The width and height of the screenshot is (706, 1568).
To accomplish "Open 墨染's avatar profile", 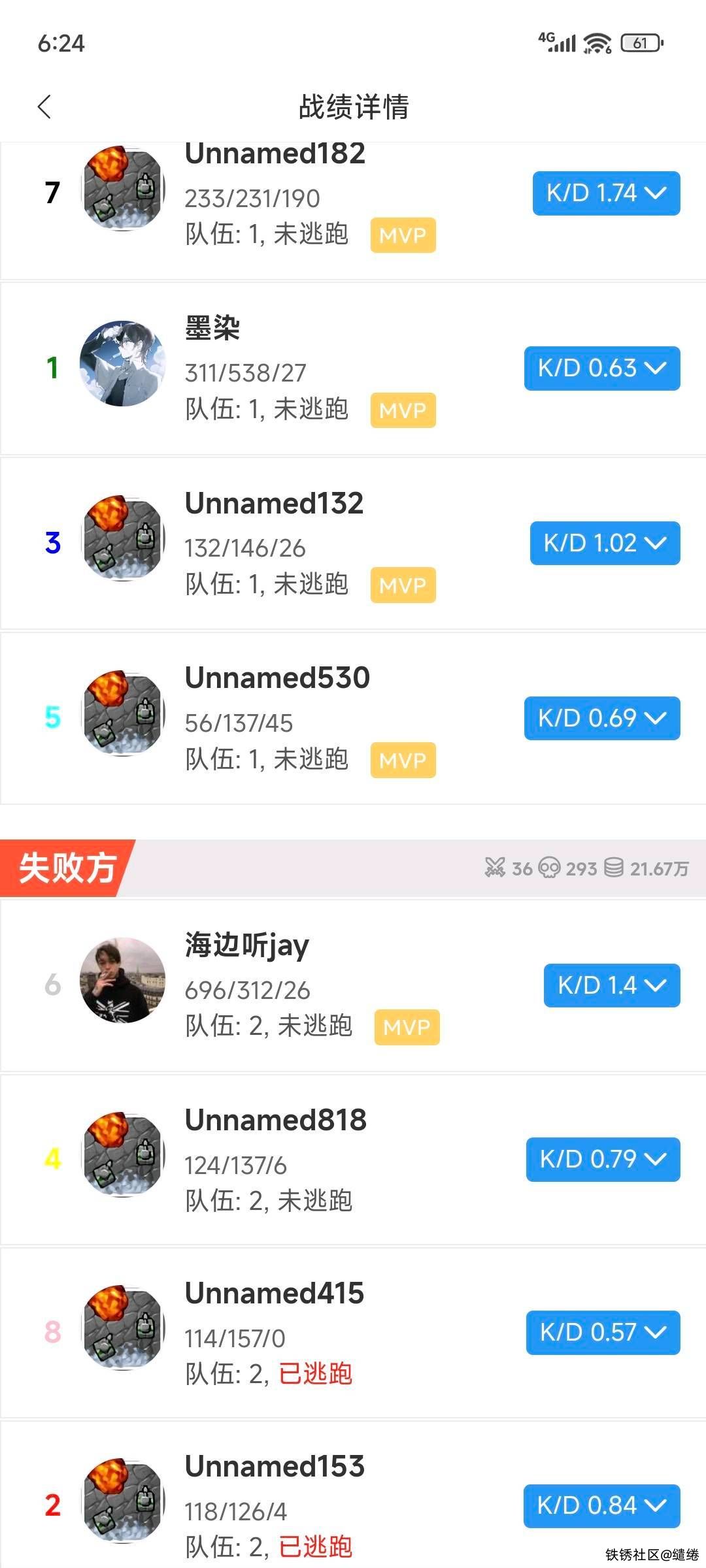I will (x=122, y=363).
